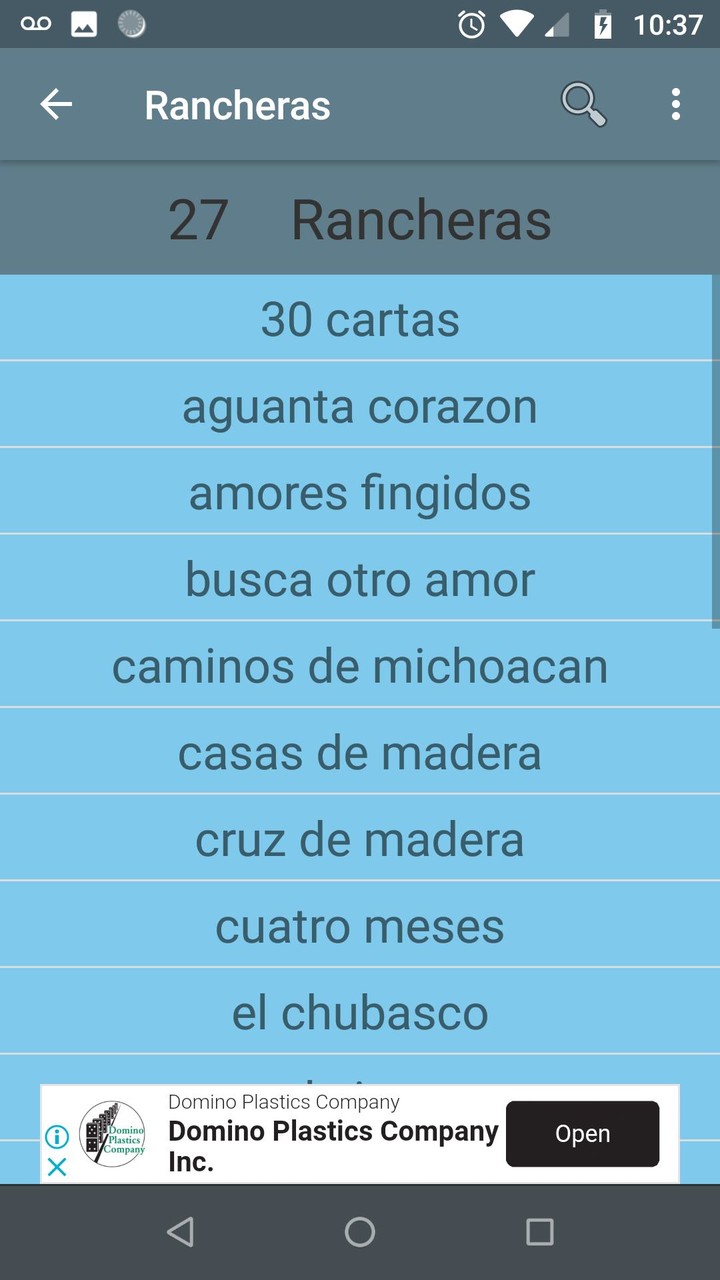Open the three-dot overflow menu
The width and height of the screenshot is (720, 1280).
tap(675, 104)
